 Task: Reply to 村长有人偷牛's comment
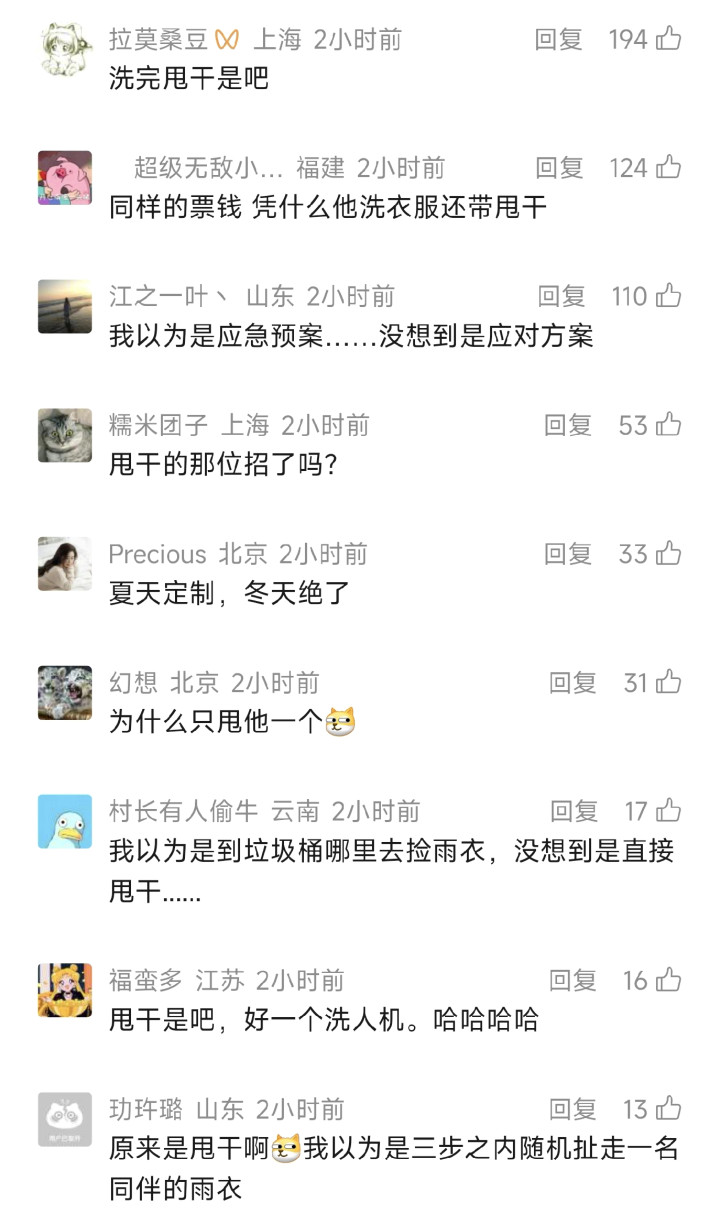coord(574,811)
